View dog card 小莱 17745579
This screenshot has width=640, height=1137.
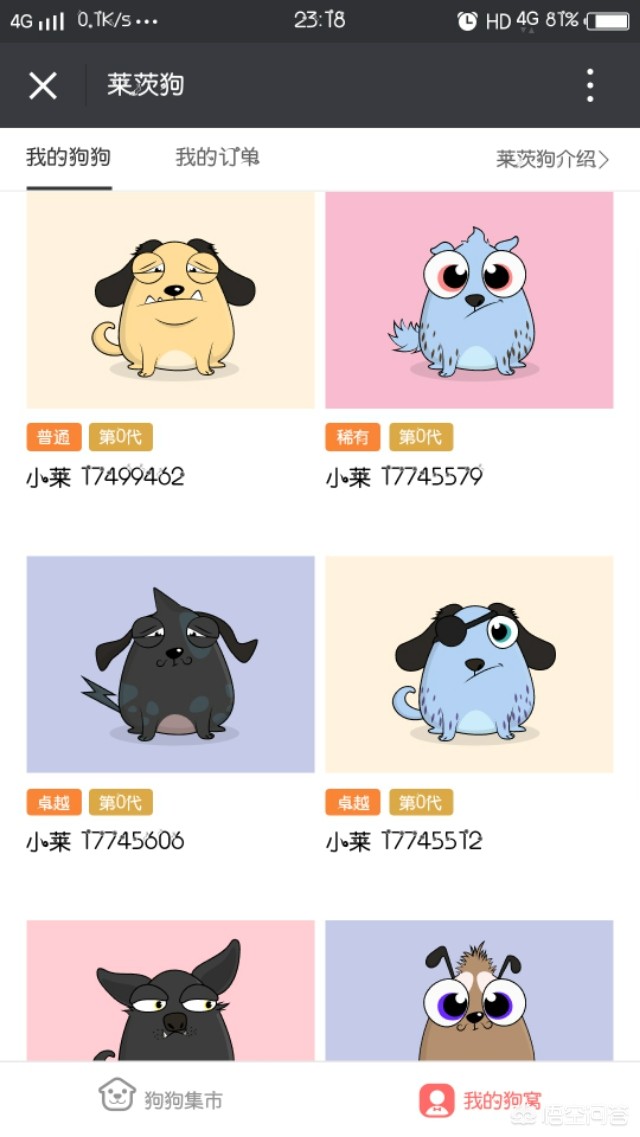click(469, 300)
